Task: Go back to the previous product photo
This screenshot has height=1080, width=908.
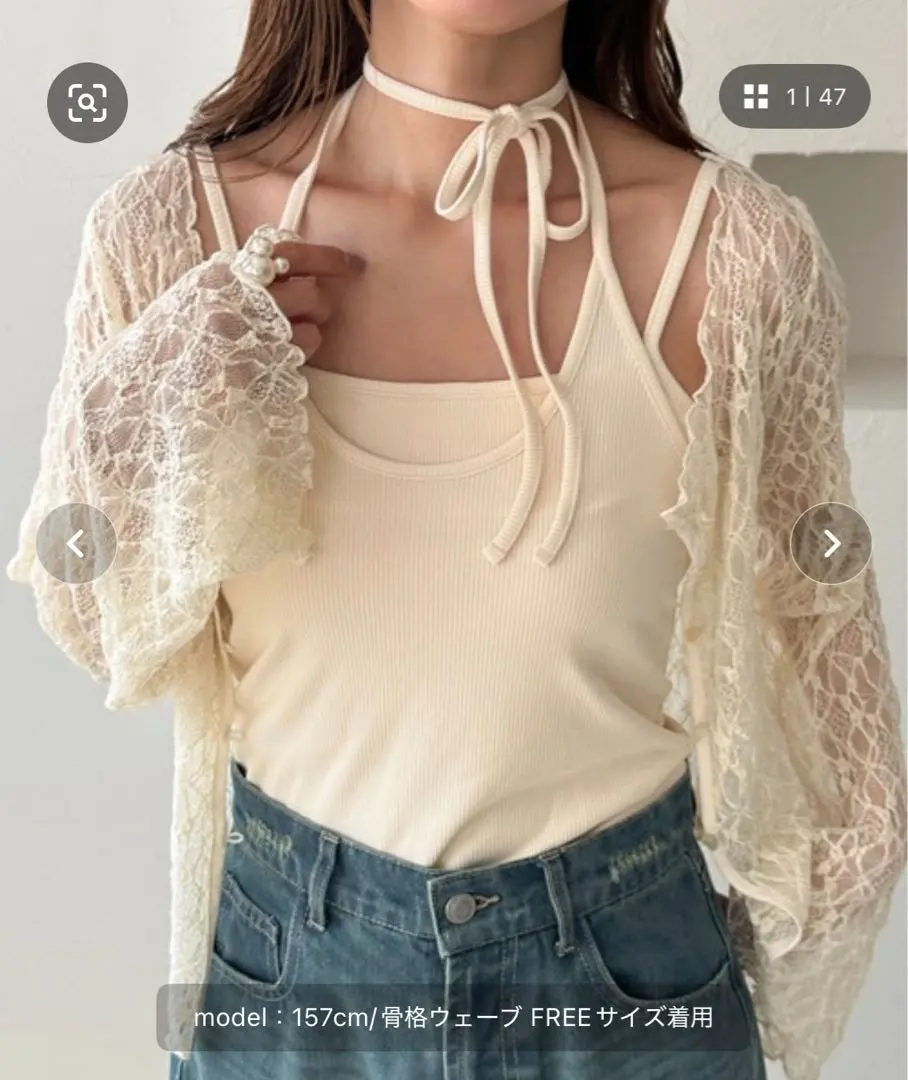Action: click(x=76, y=544)
